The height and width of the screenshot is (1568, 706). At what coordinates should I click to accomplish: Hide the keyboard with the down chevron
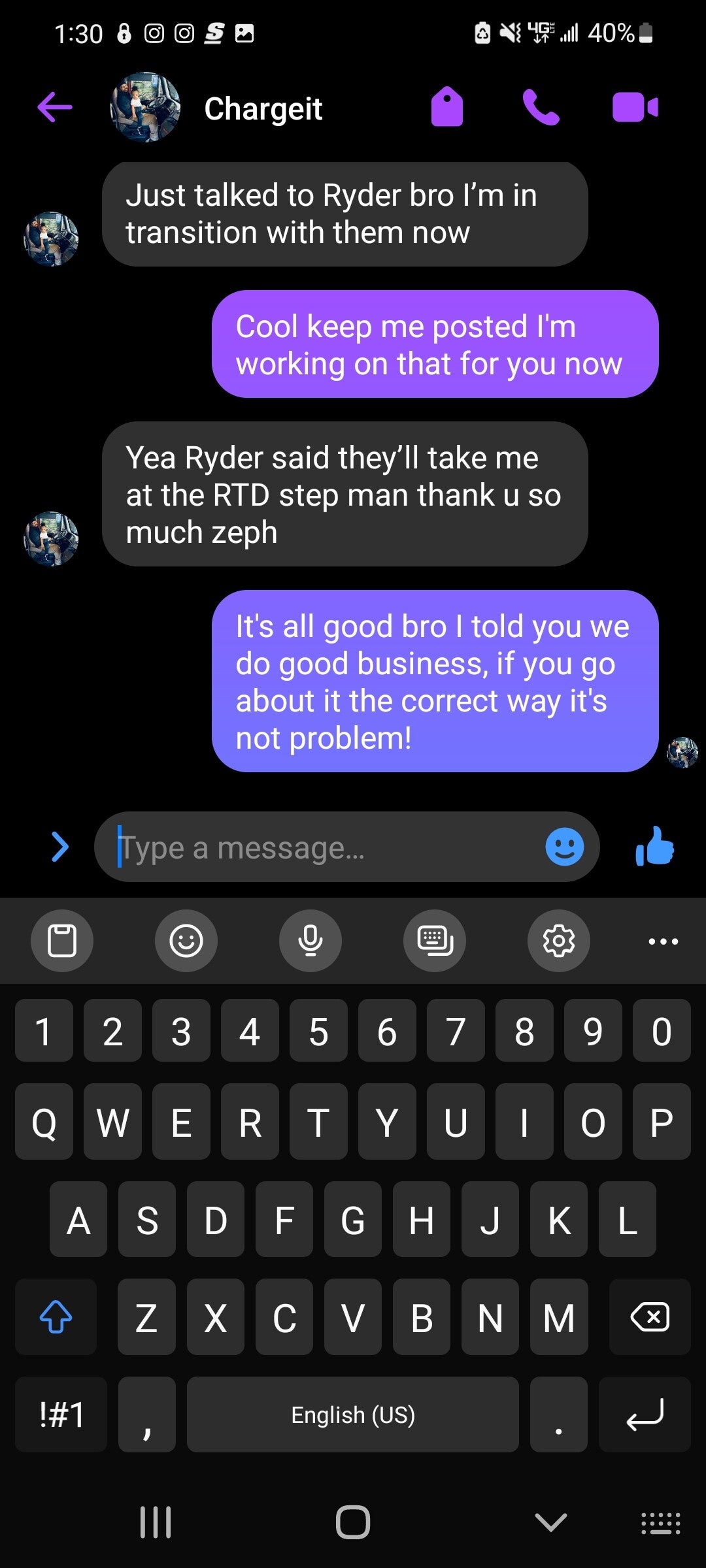pos(550,1522)
